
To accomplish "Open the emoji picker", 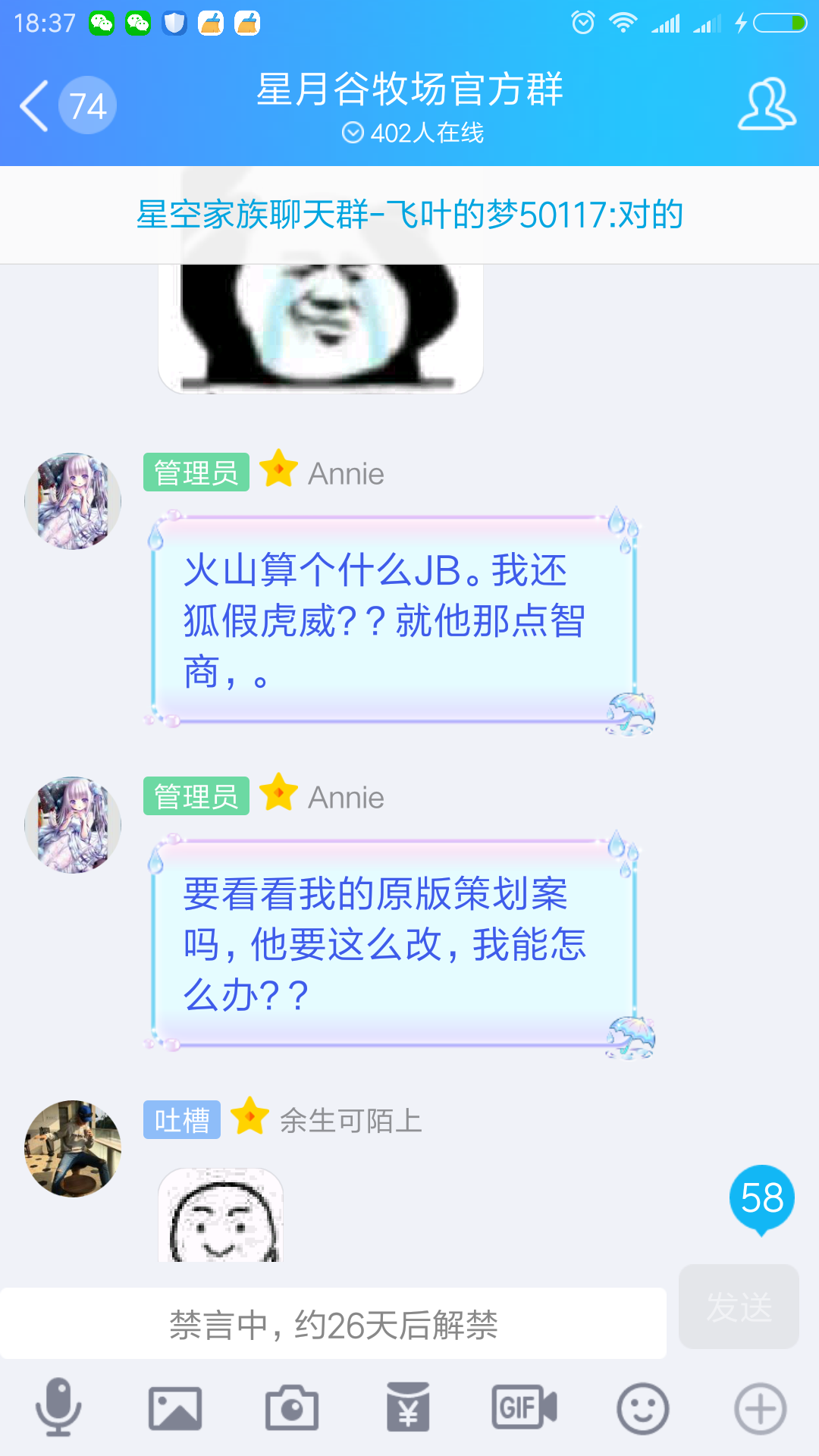I will pyautogui.click(x=642, y=1408).
